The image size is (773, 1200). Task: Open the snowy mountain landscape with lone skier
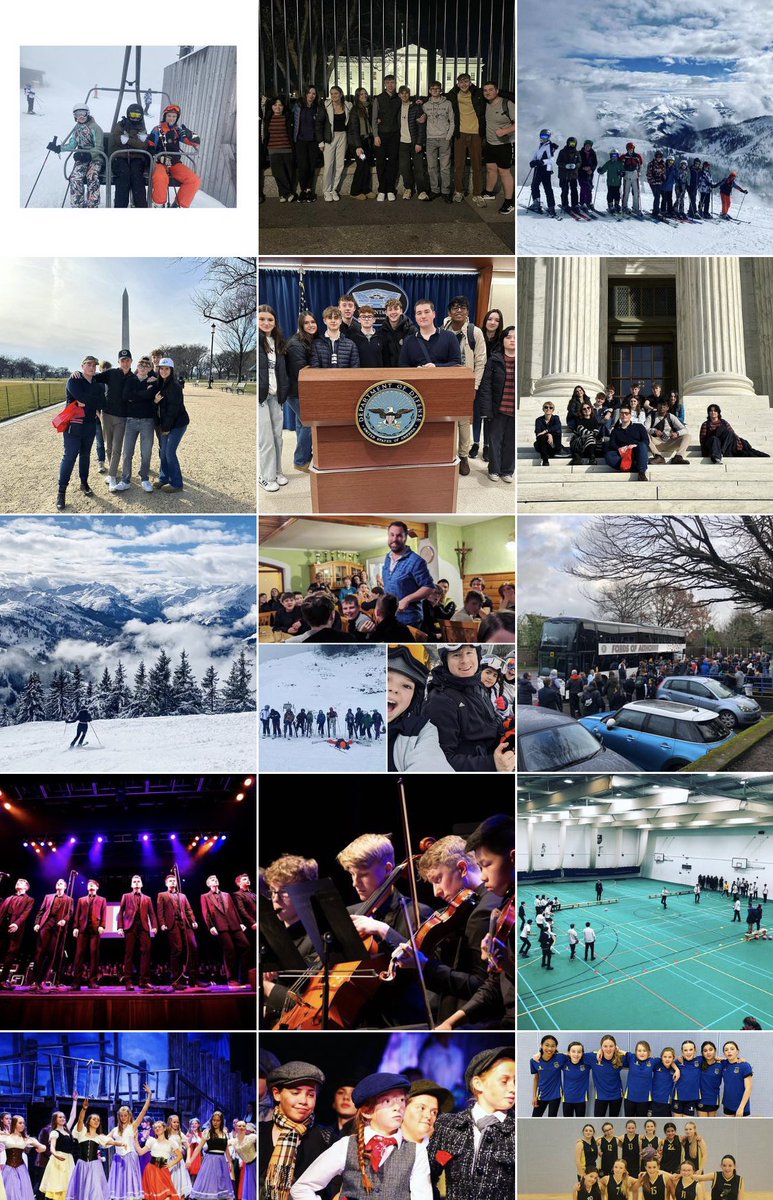click(x=128, y=643)
